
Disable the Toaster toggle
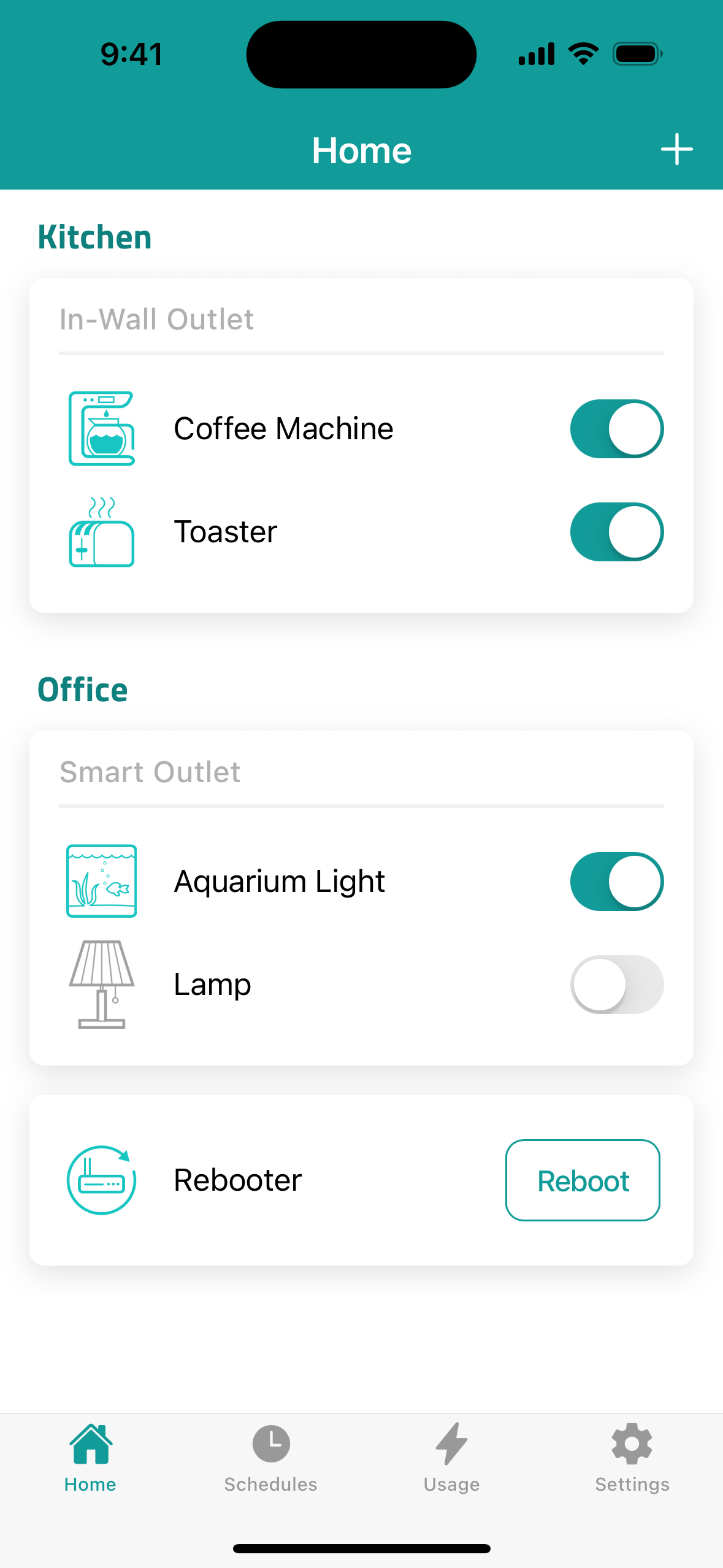[616, 532]
